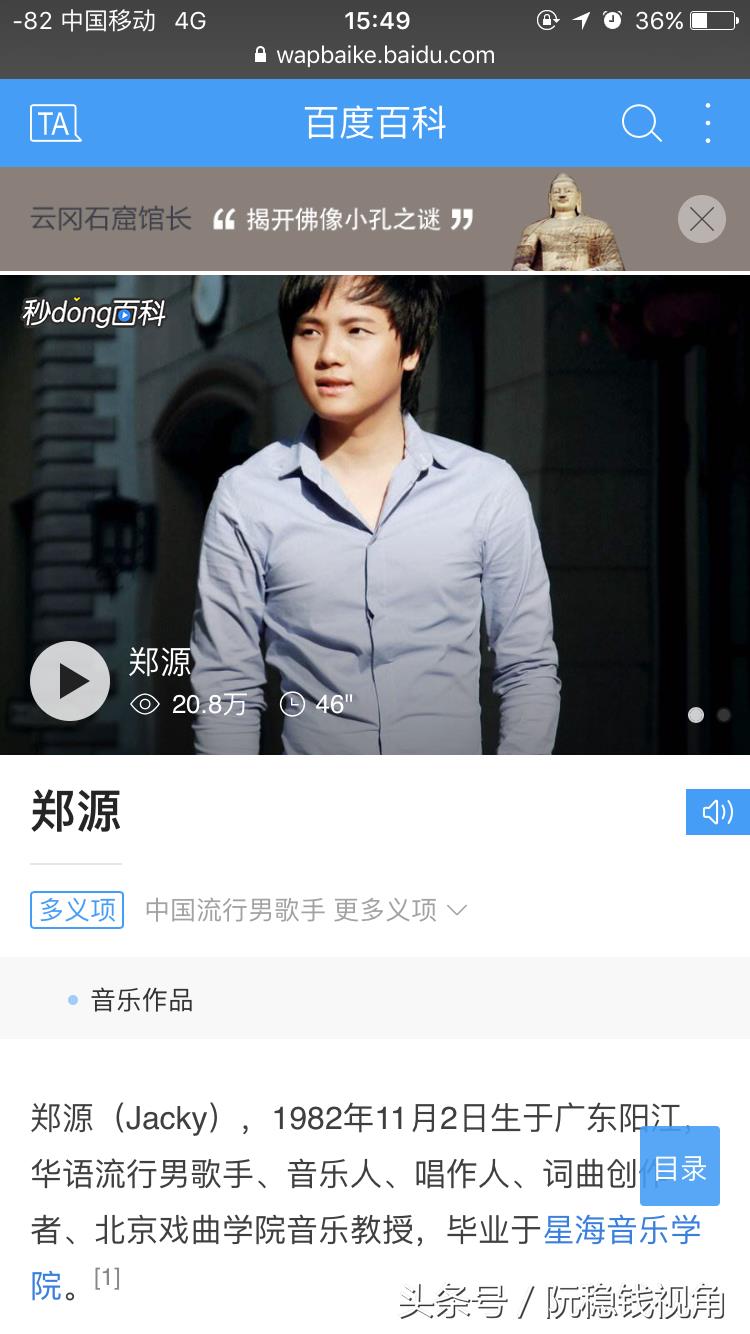Screen dimensions: 750x1334
Task: Listen to the entry with the speaker button
Action: [x=717, y=811]
